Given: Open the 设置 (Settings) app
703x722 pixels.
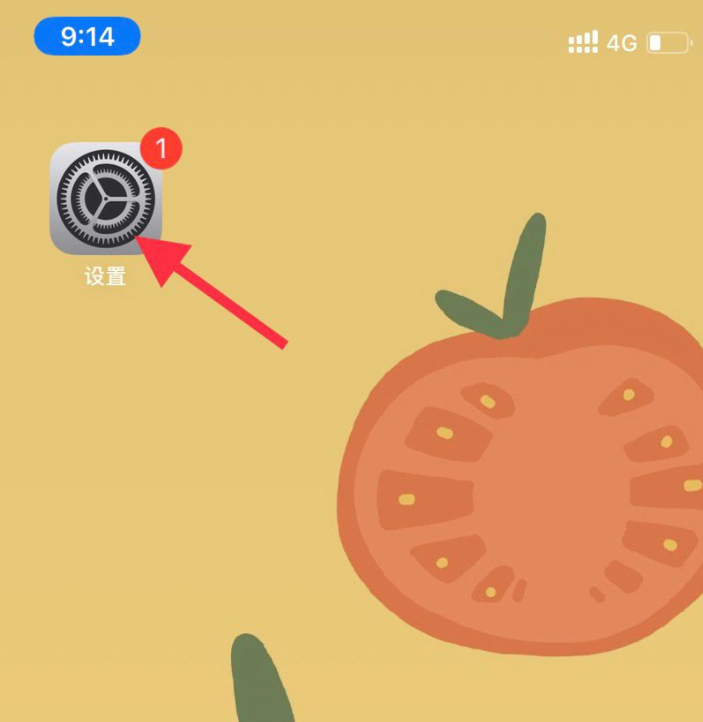Looking at the screenshot, I should (x=105, y=198).
